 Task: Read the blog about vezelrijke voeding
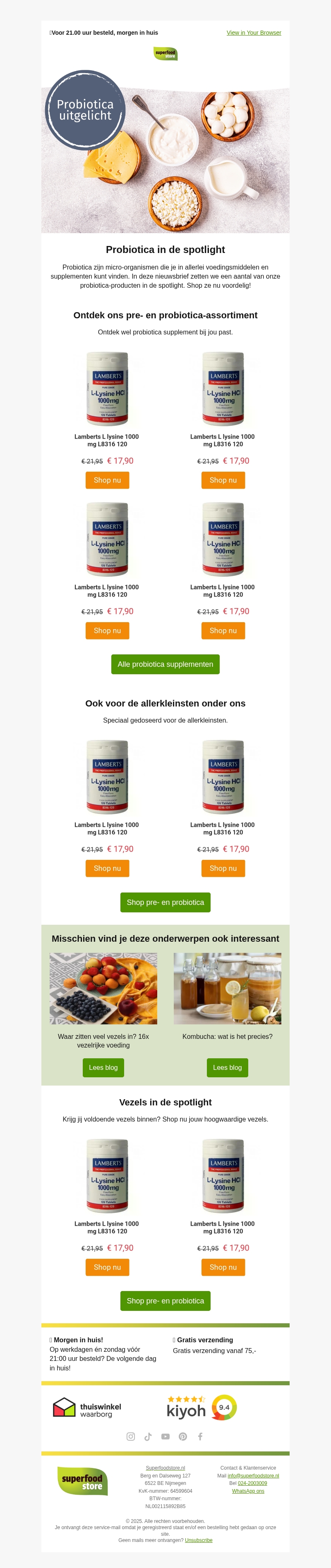pyautogui.click(x=103, y=1067)
